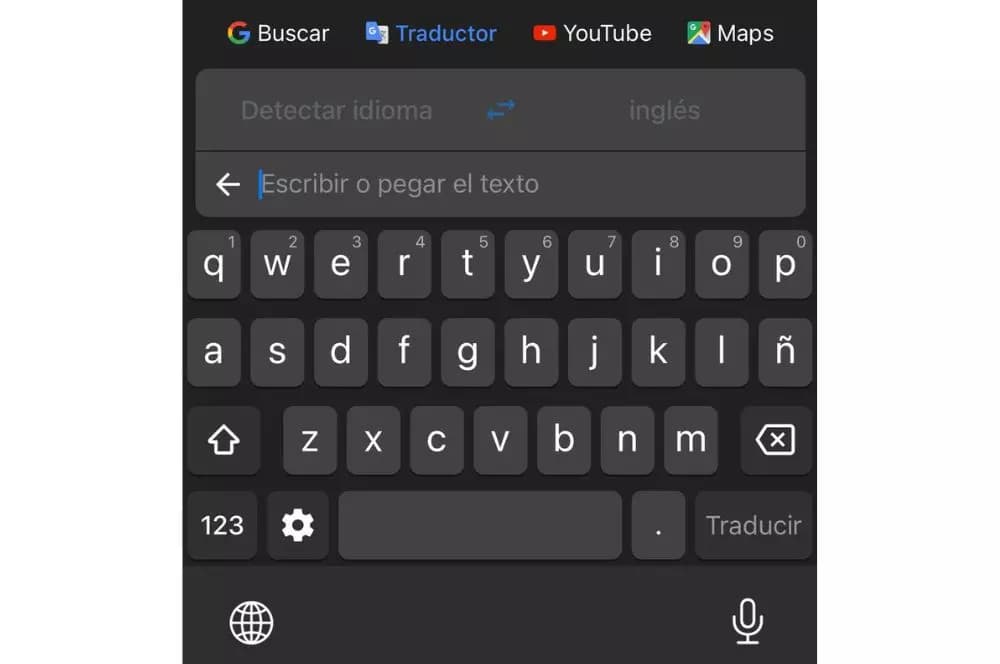Tap the period key
Screen dimensions: 1000x664
coord(658,525)
